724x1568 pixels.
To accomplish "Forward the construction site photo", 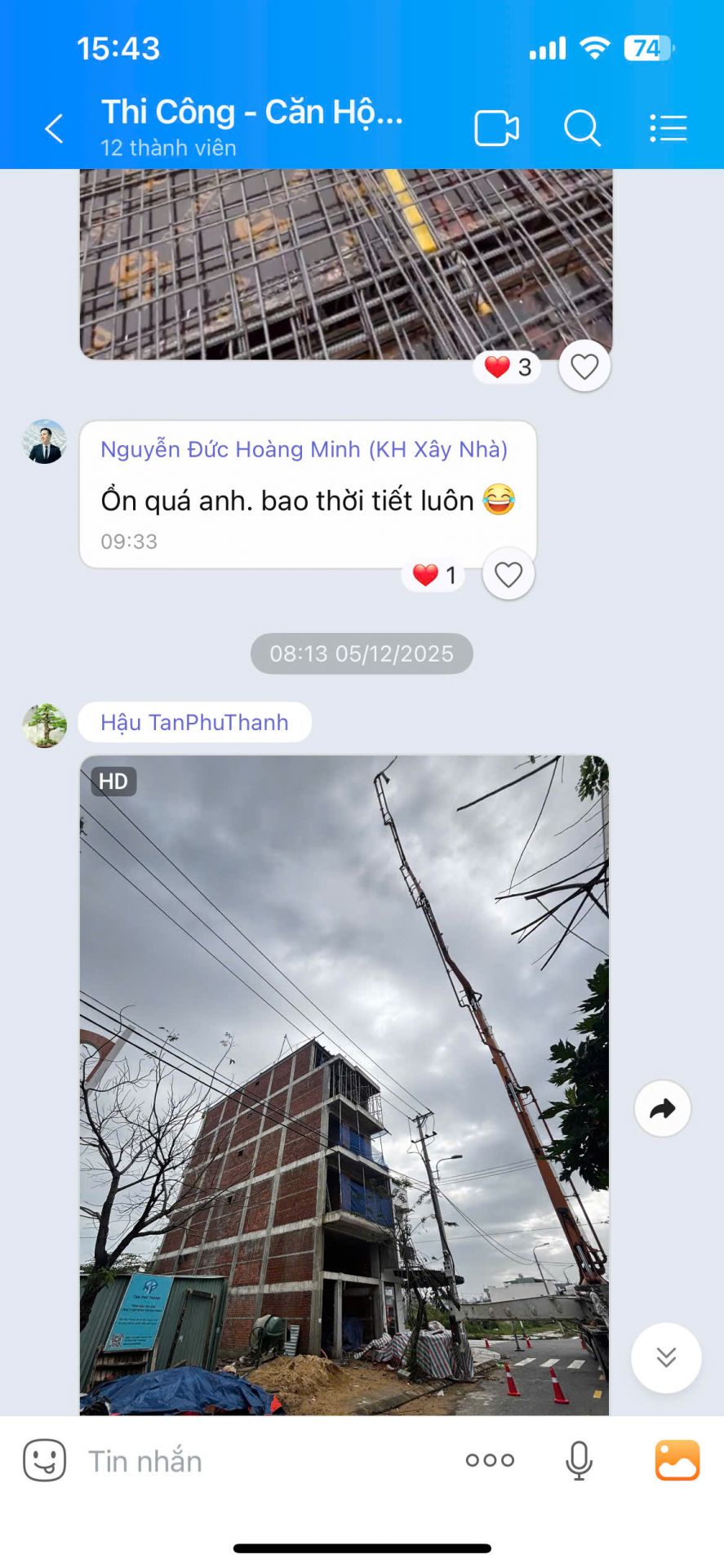I will [662, 1108].
